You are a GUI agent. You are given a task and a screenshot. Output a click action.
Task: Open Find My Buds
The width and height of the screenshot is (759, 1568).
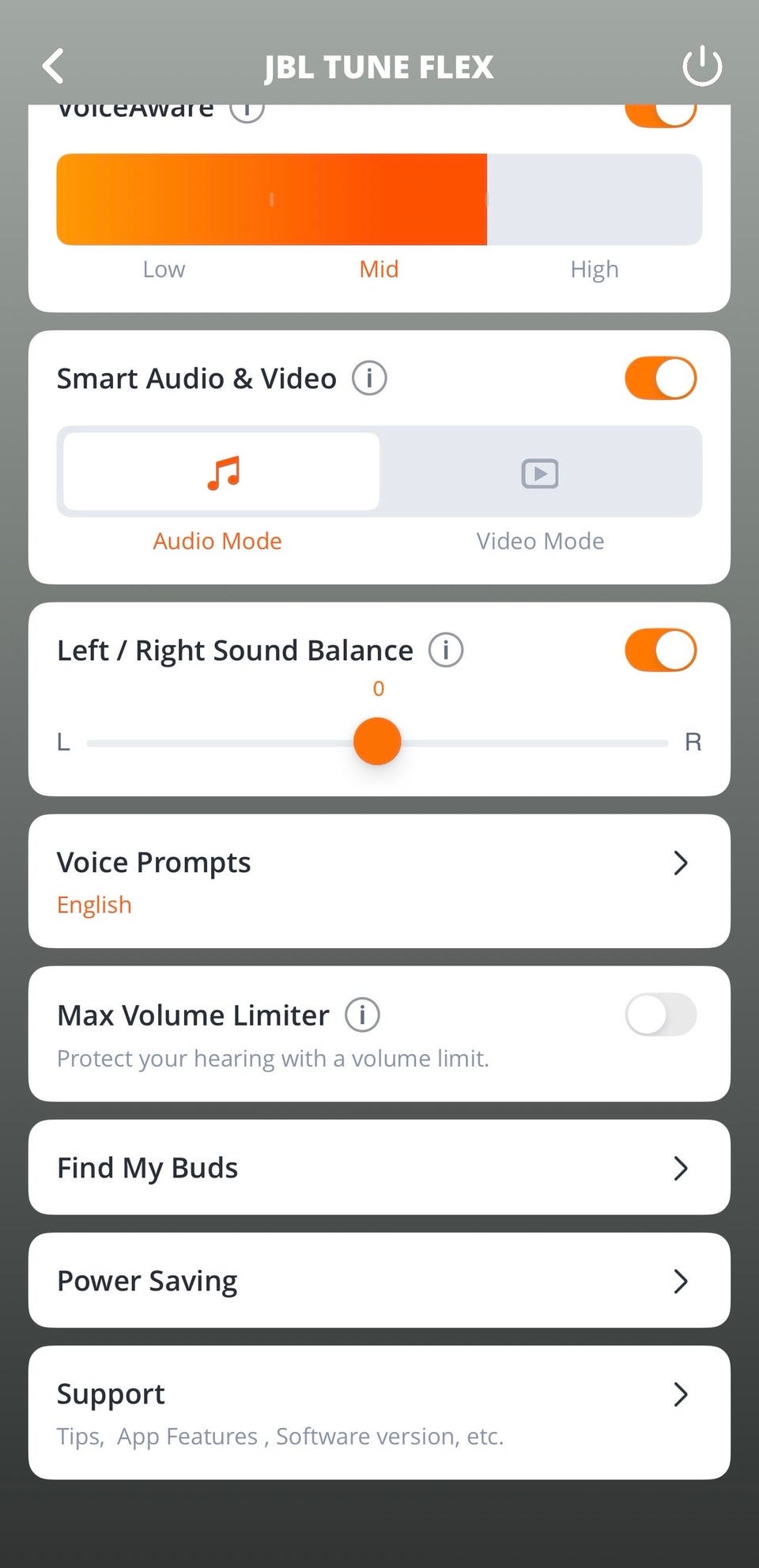coord(379,1167)
